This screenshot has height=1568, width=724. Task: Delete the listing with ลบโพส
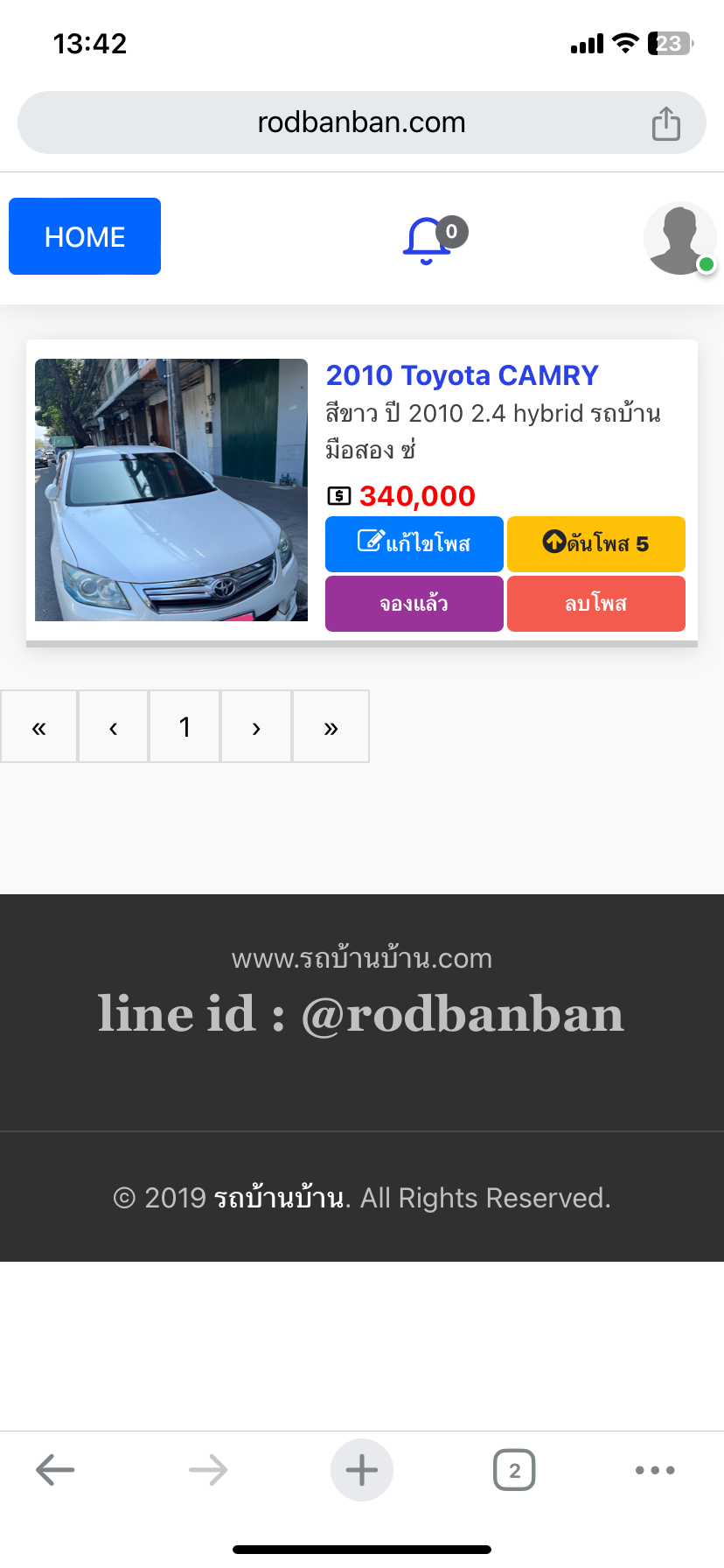[596, 604]
